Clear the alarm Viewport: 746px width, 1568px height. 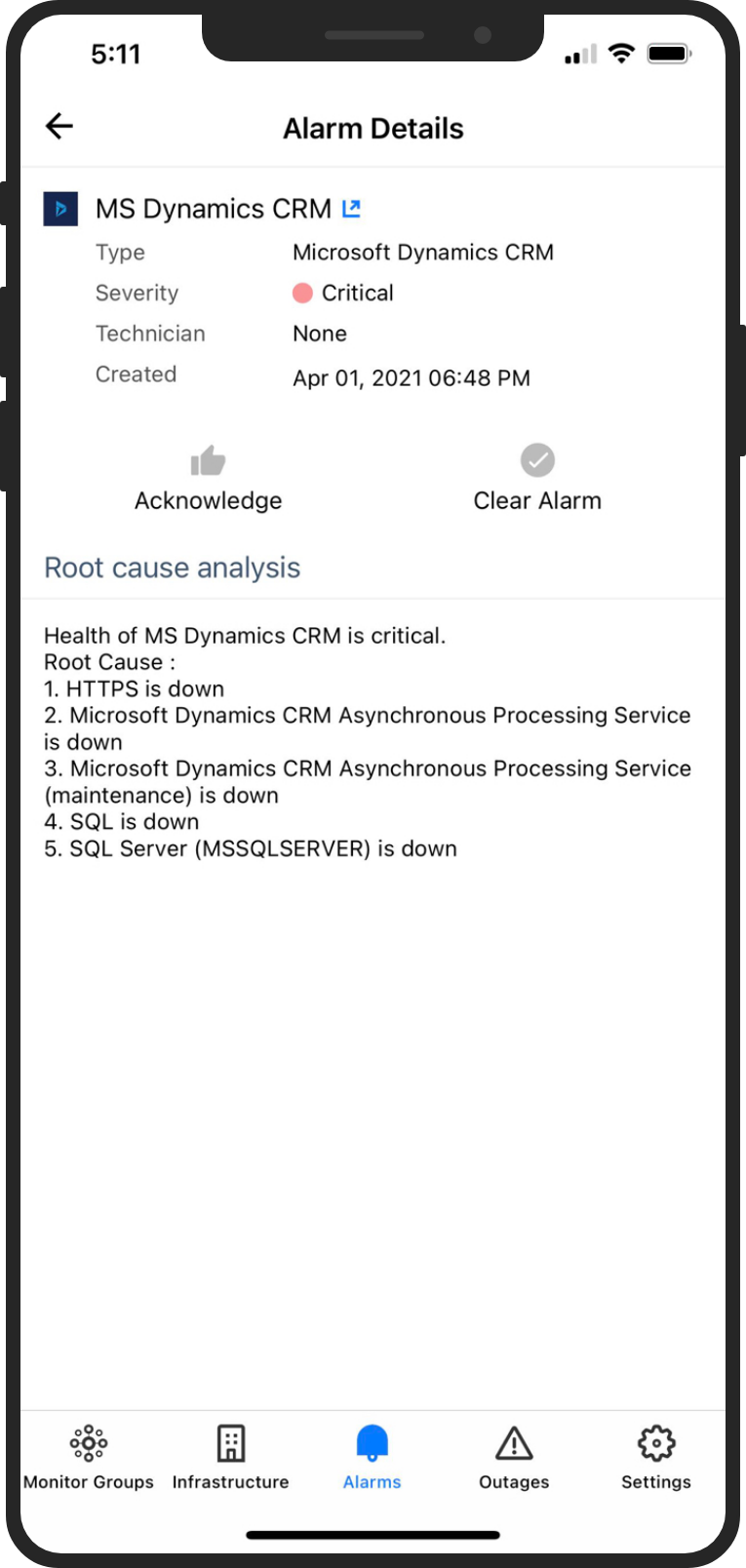536,478
